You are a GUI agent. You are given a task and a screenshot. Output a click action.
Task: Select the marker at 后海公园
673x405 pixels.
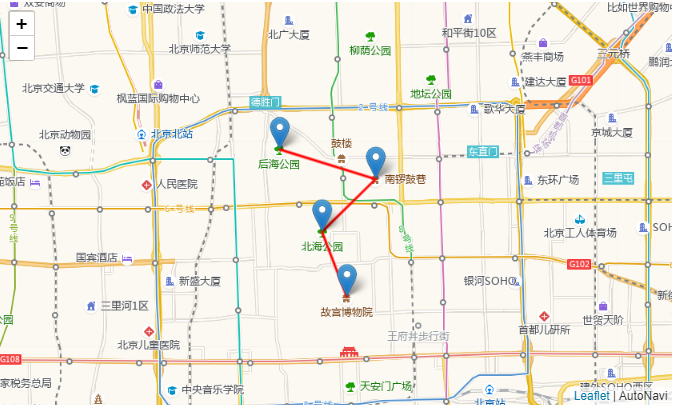tap(280, 133)
